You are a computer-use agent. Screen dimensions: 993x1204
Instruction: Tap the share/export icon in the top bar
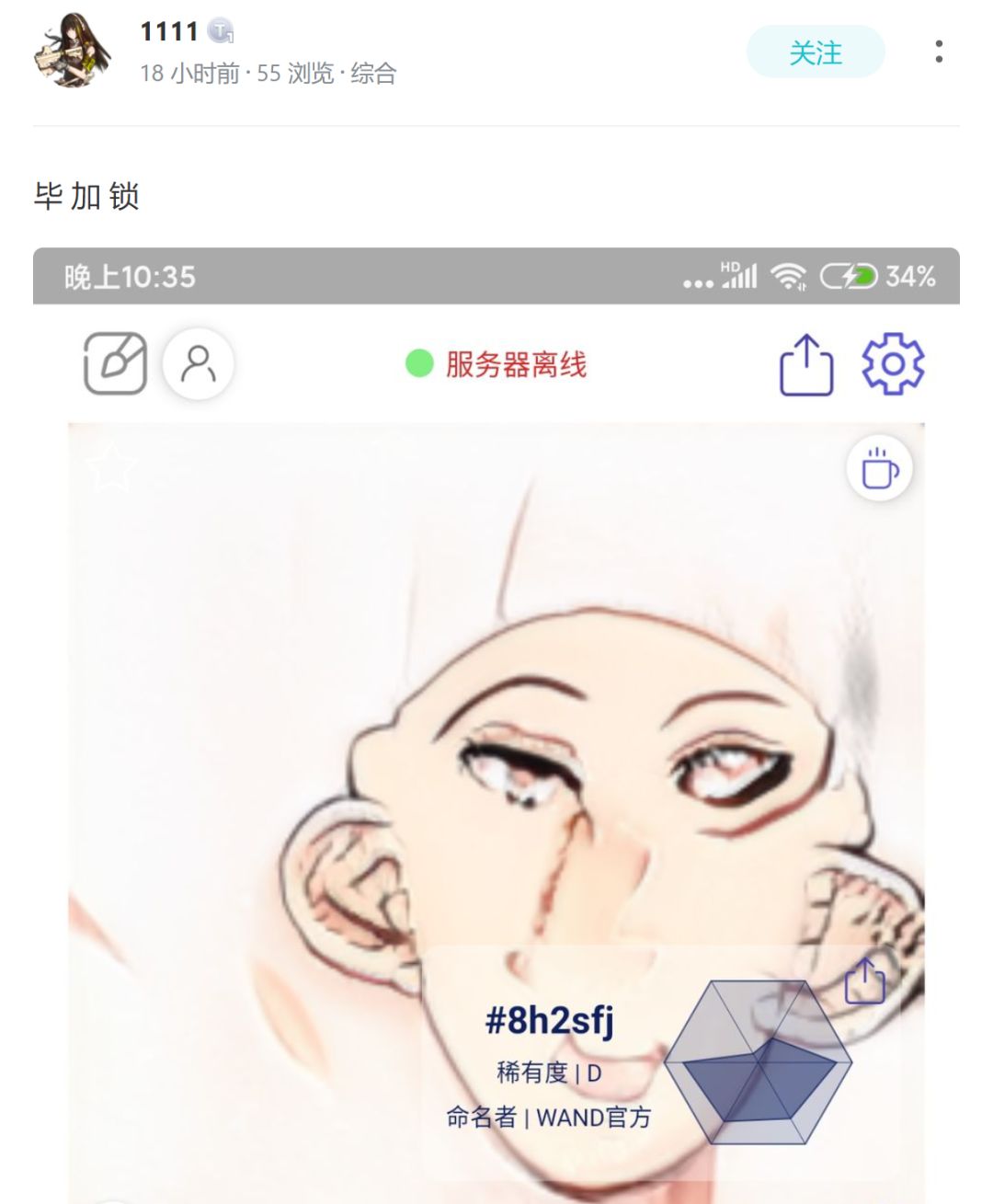(x=805, y=365)
